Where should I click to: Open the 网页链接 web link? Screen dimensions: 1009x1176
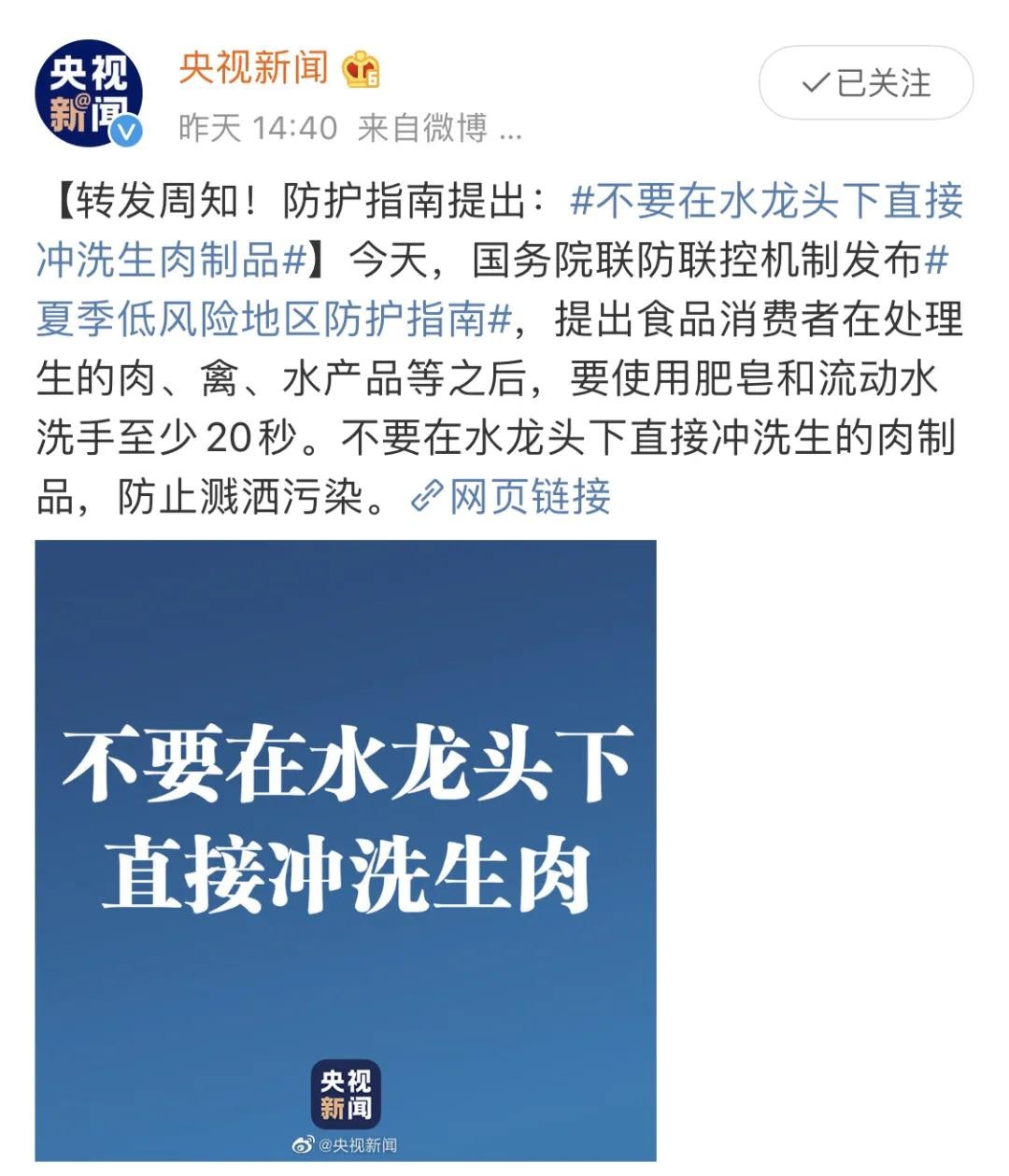pyautogui.click(x=512, y=496)
